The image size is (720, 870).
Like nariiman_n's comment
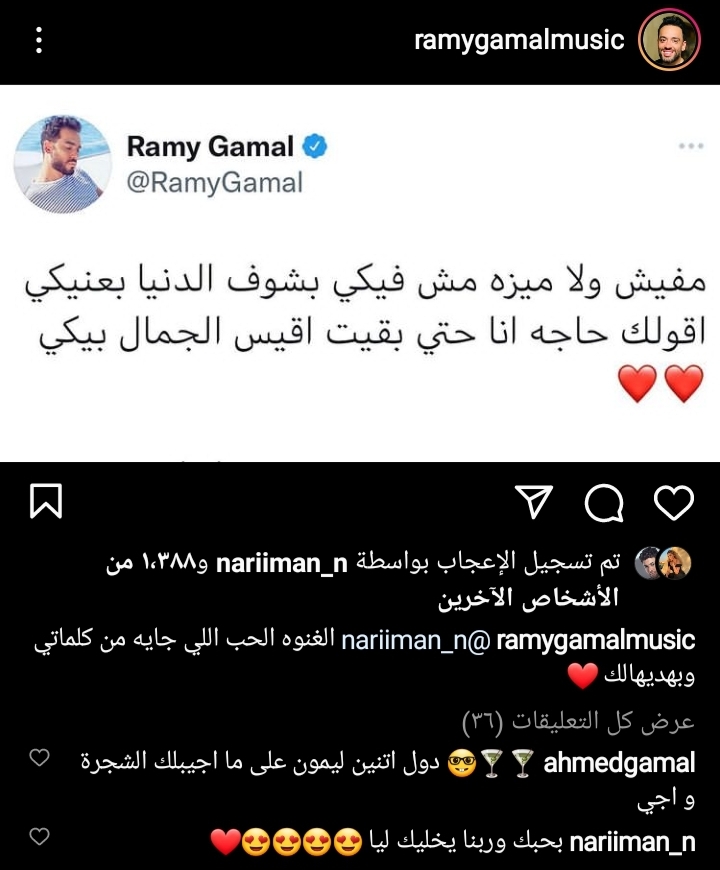pos(39,835)
